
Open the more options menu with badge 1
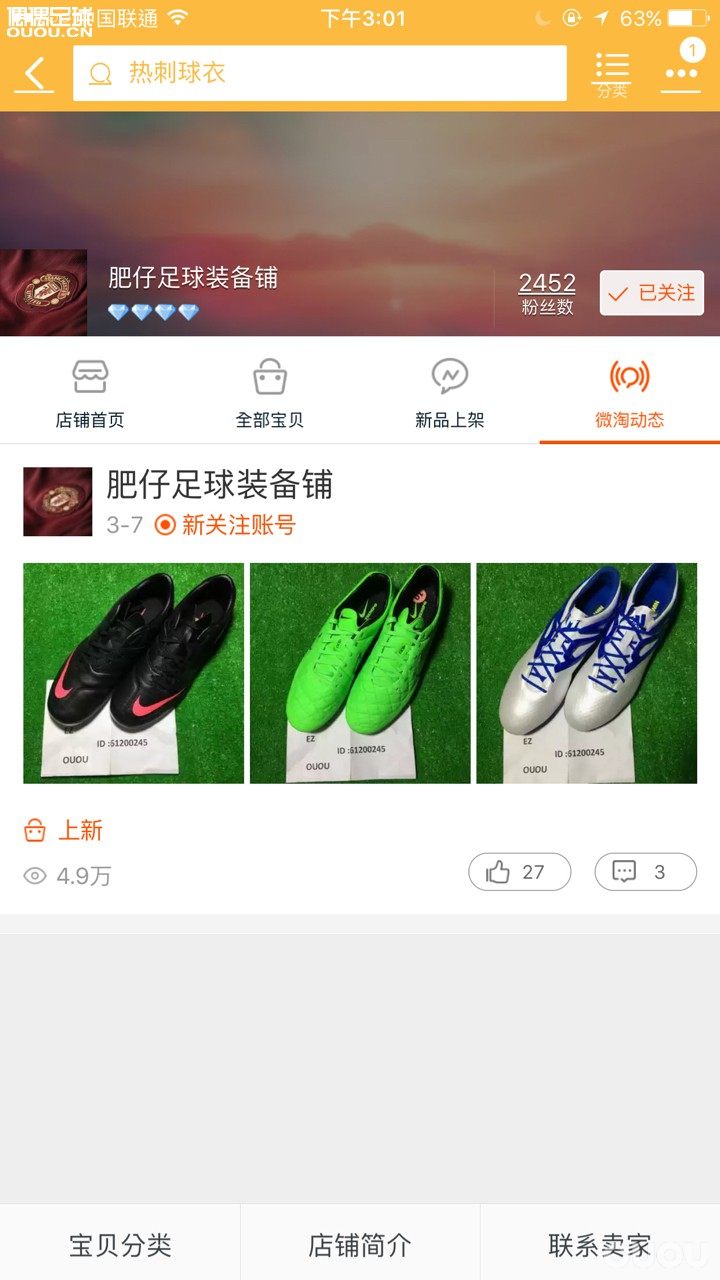point(680,72)
